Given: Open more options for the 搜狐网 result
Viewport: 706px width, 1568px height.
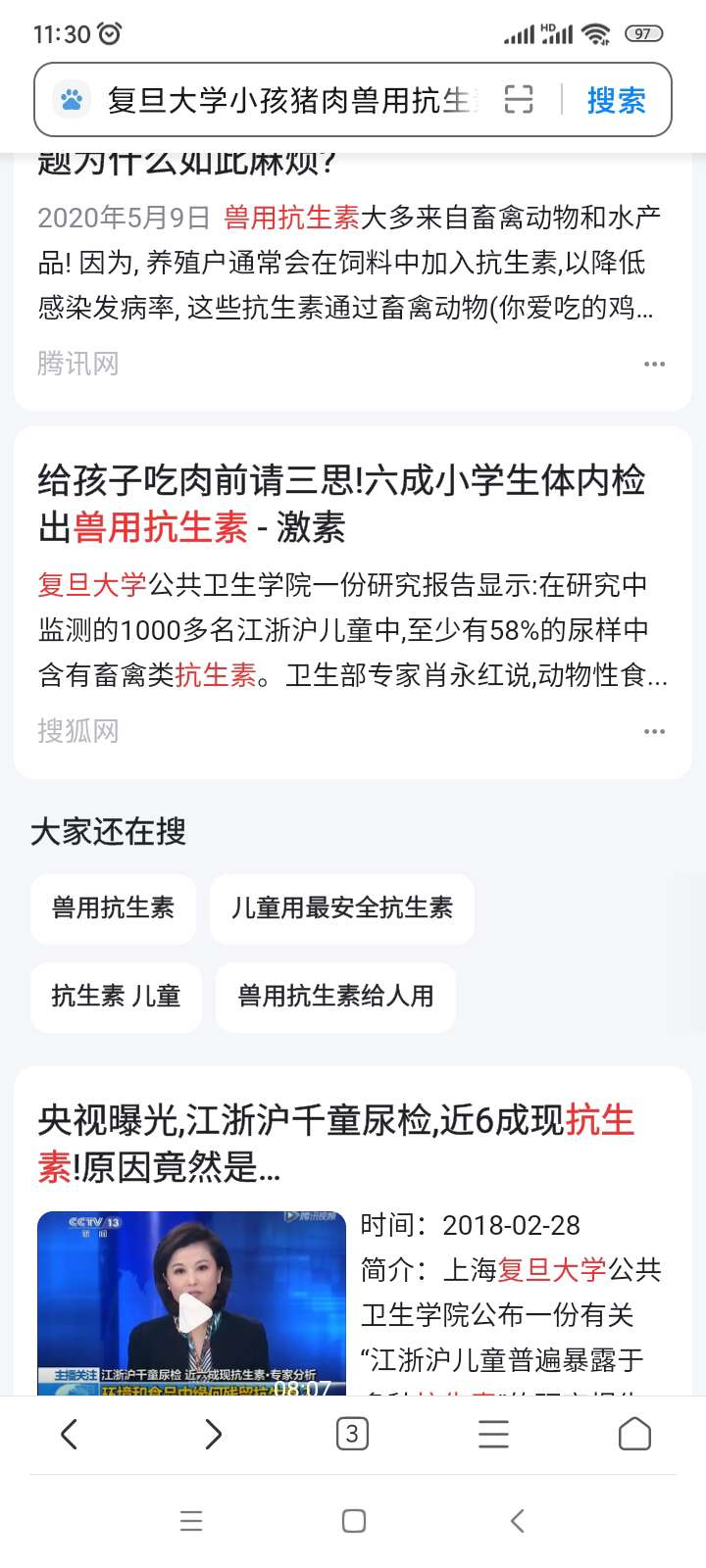Looking at the screenshot, I should [654, 731].
